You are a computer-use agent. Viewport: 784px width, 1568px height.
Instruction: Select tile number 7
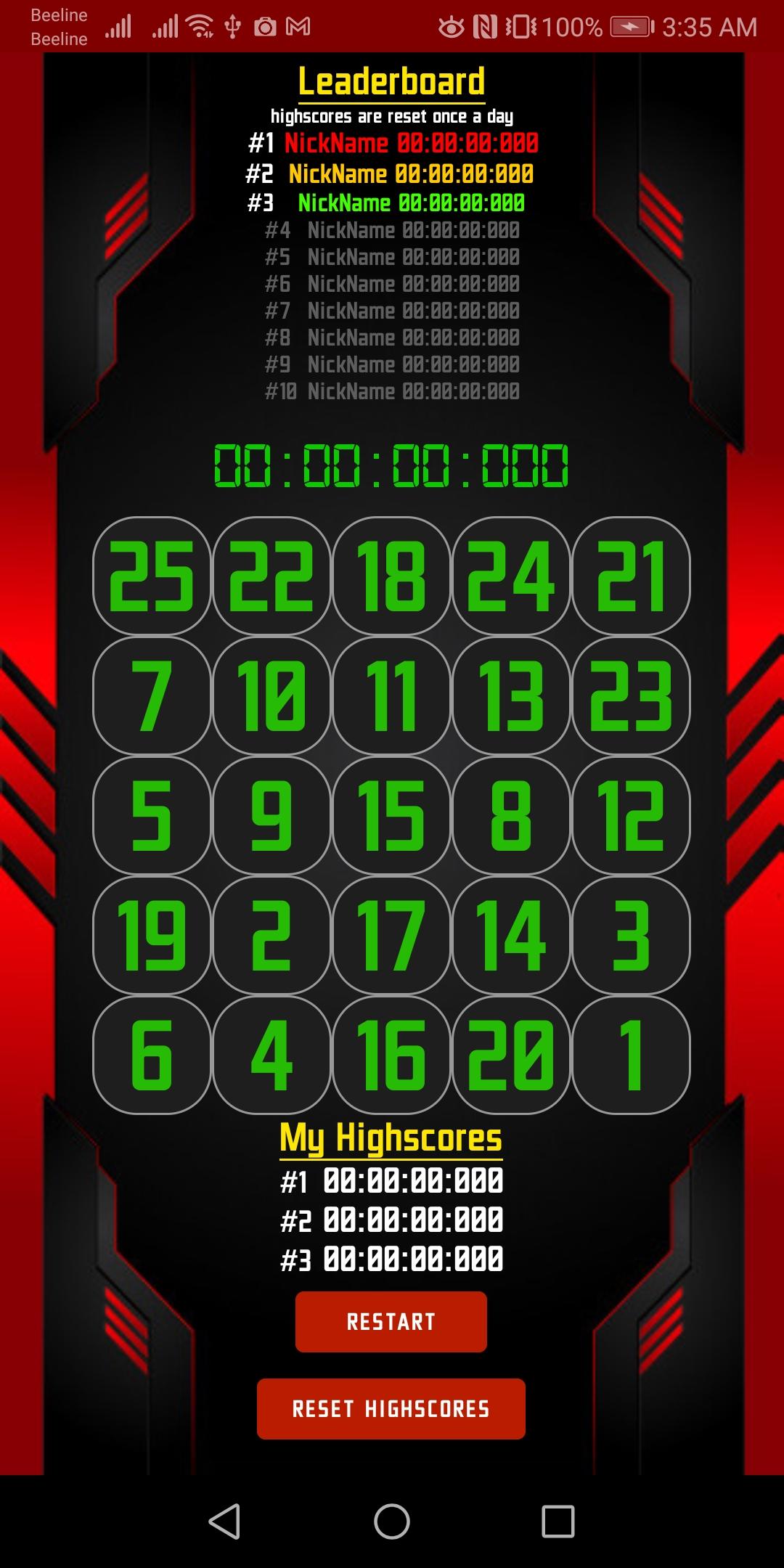click(152, 695)
